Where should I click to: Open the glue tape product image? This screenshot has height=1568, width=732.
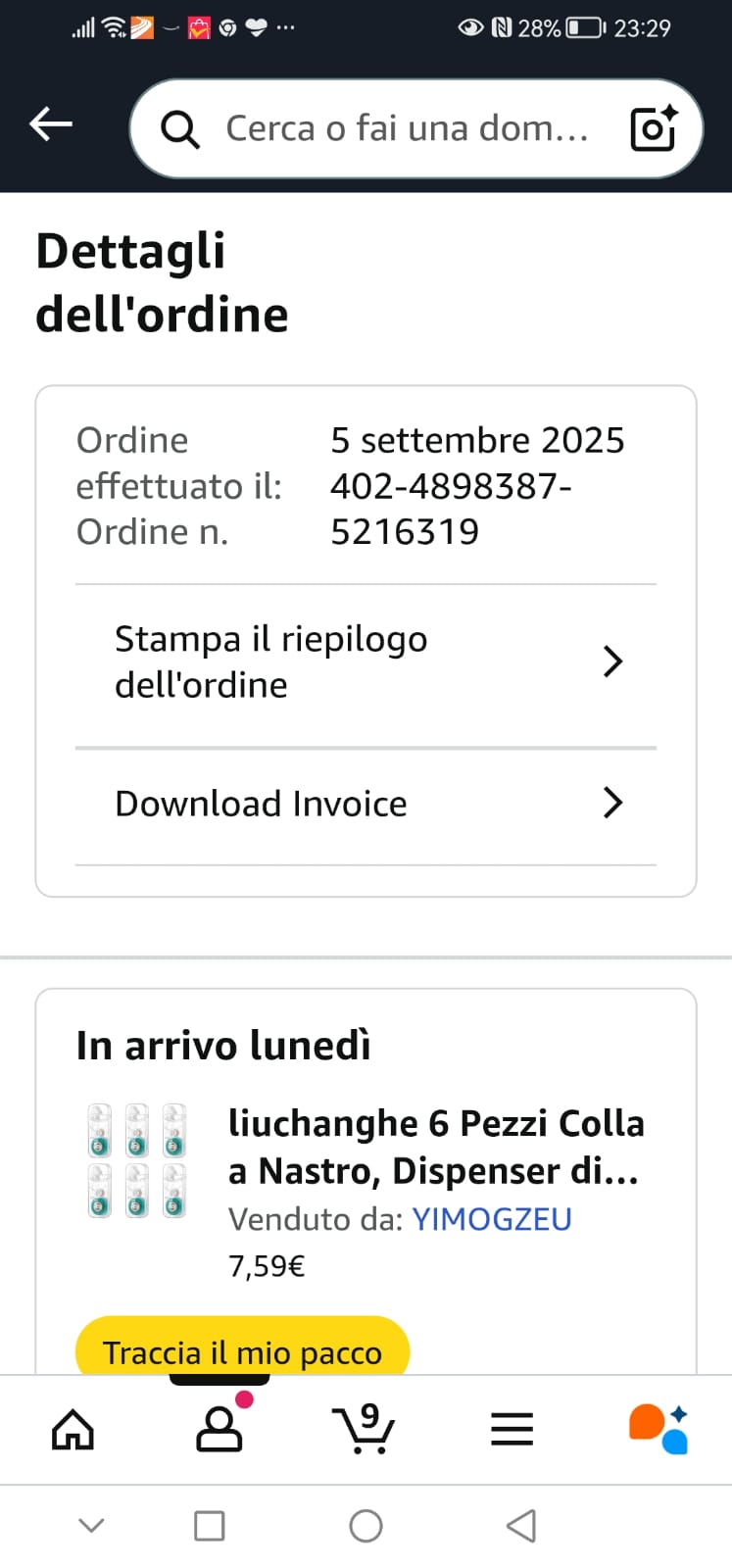point(137,1161)
